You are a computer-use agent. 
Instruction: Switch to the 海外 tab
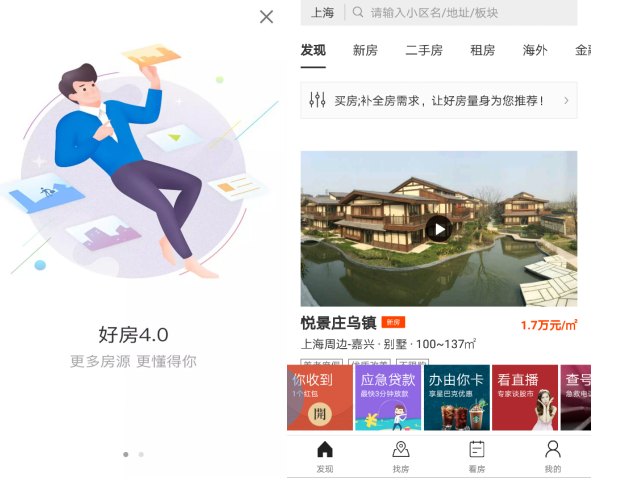tap(535, 50)
